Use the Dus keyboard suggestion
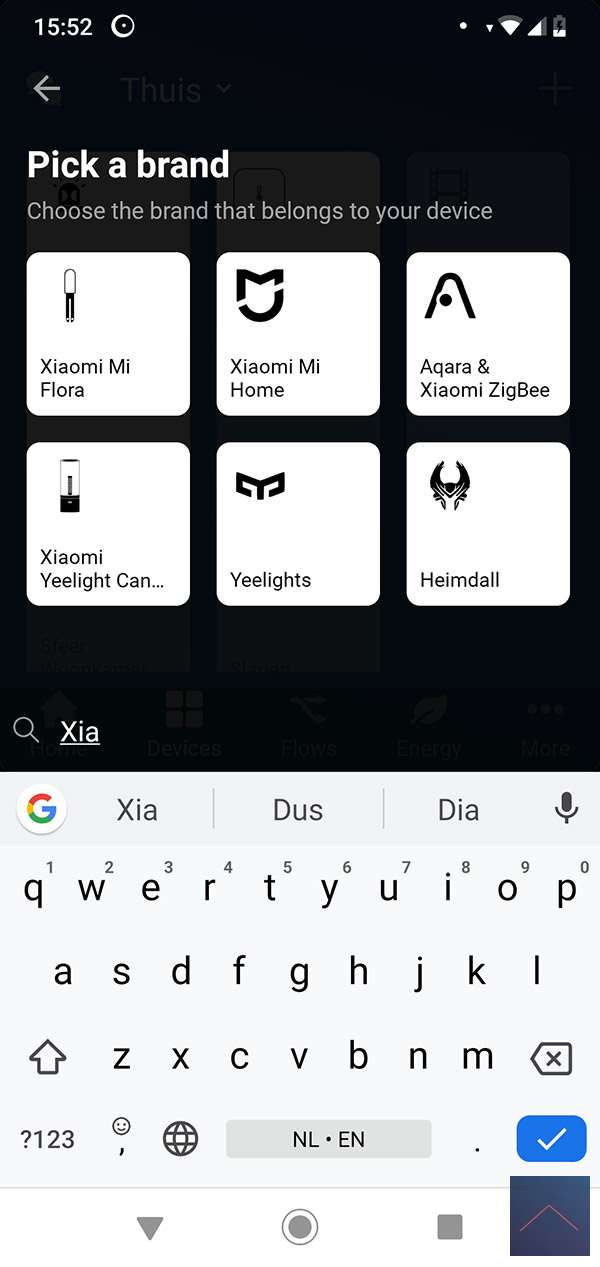The width and height of the screenshot is (600, 1267). 298,809
